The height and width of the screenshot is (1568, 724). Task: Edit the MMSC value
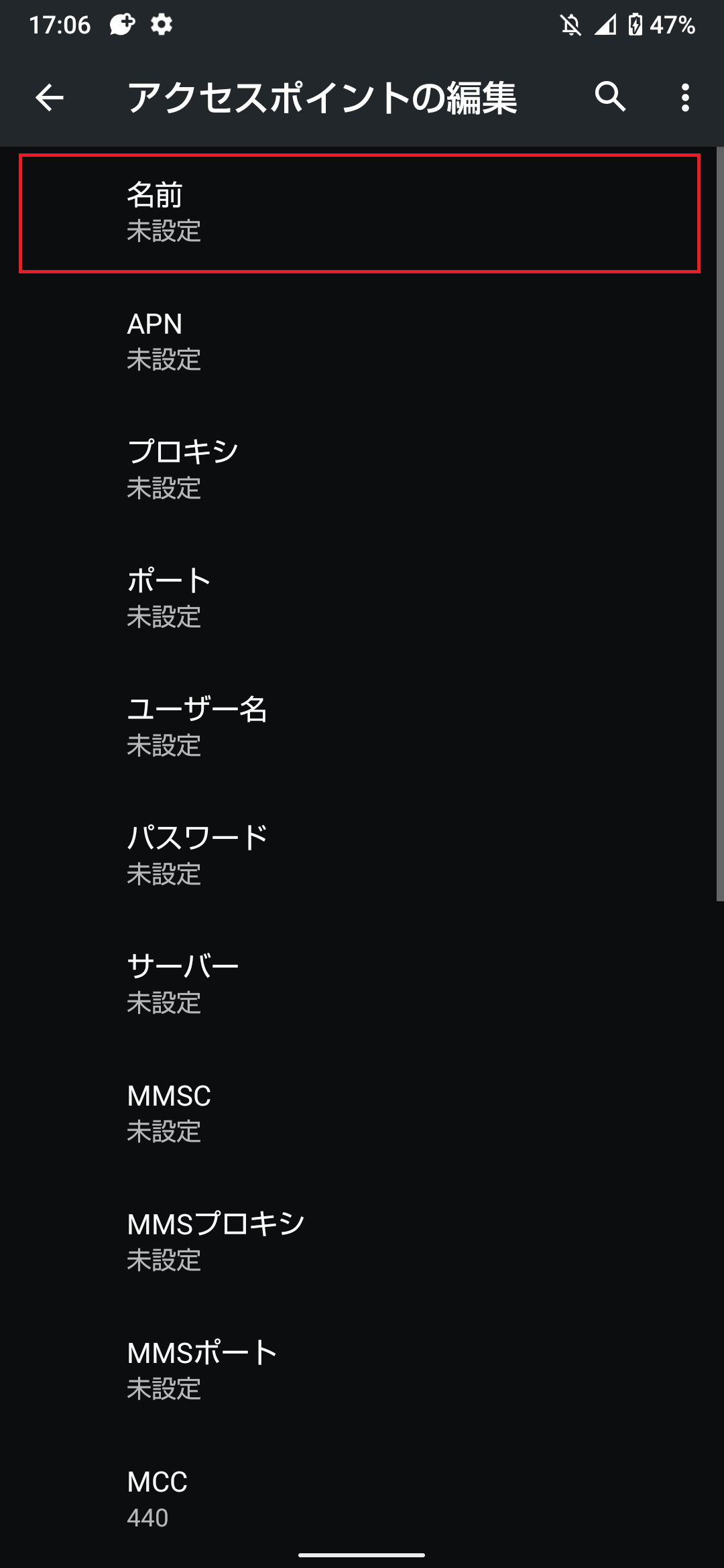(x=362, y=1113)
